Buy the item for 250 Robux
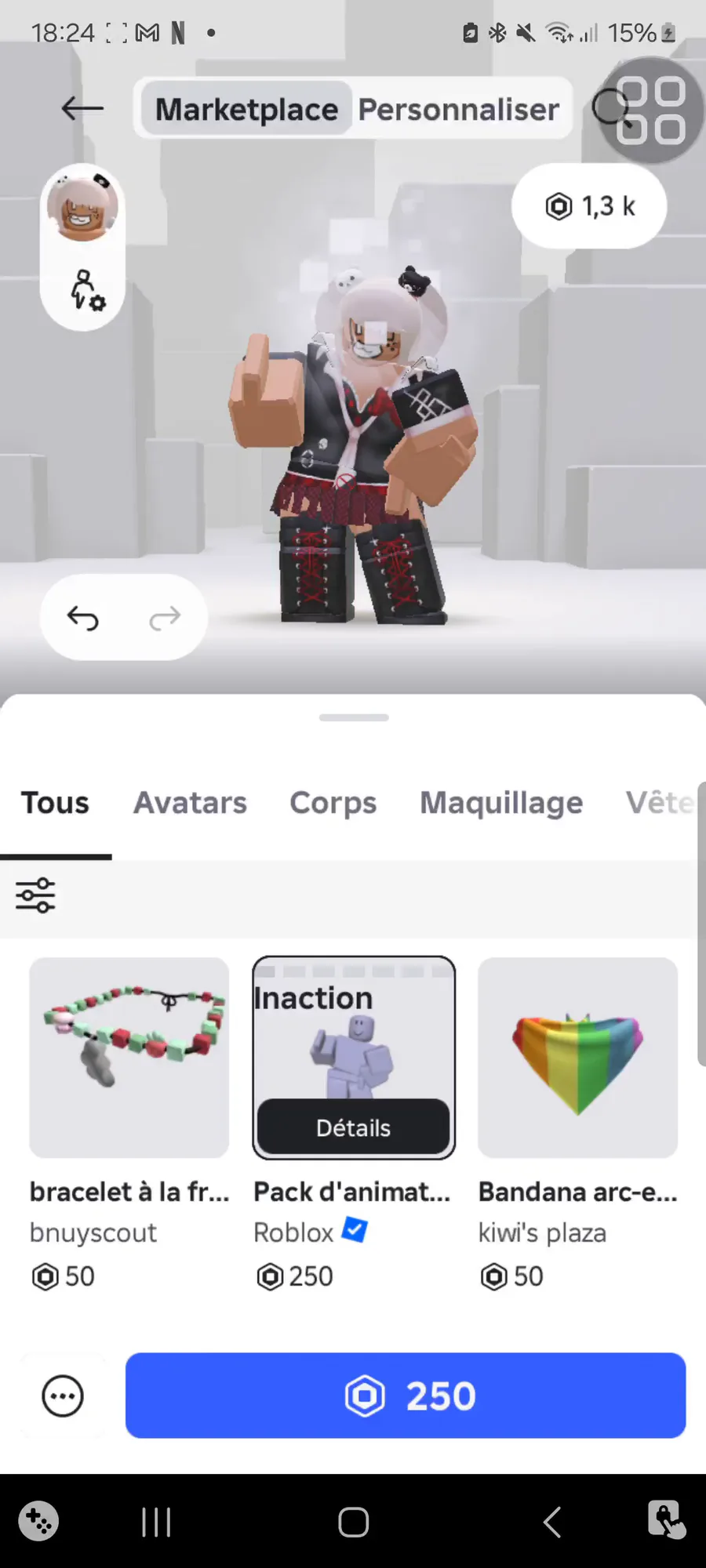Screen dimensions: 706x1568 pyautogui.click(x=406, y=1396)
